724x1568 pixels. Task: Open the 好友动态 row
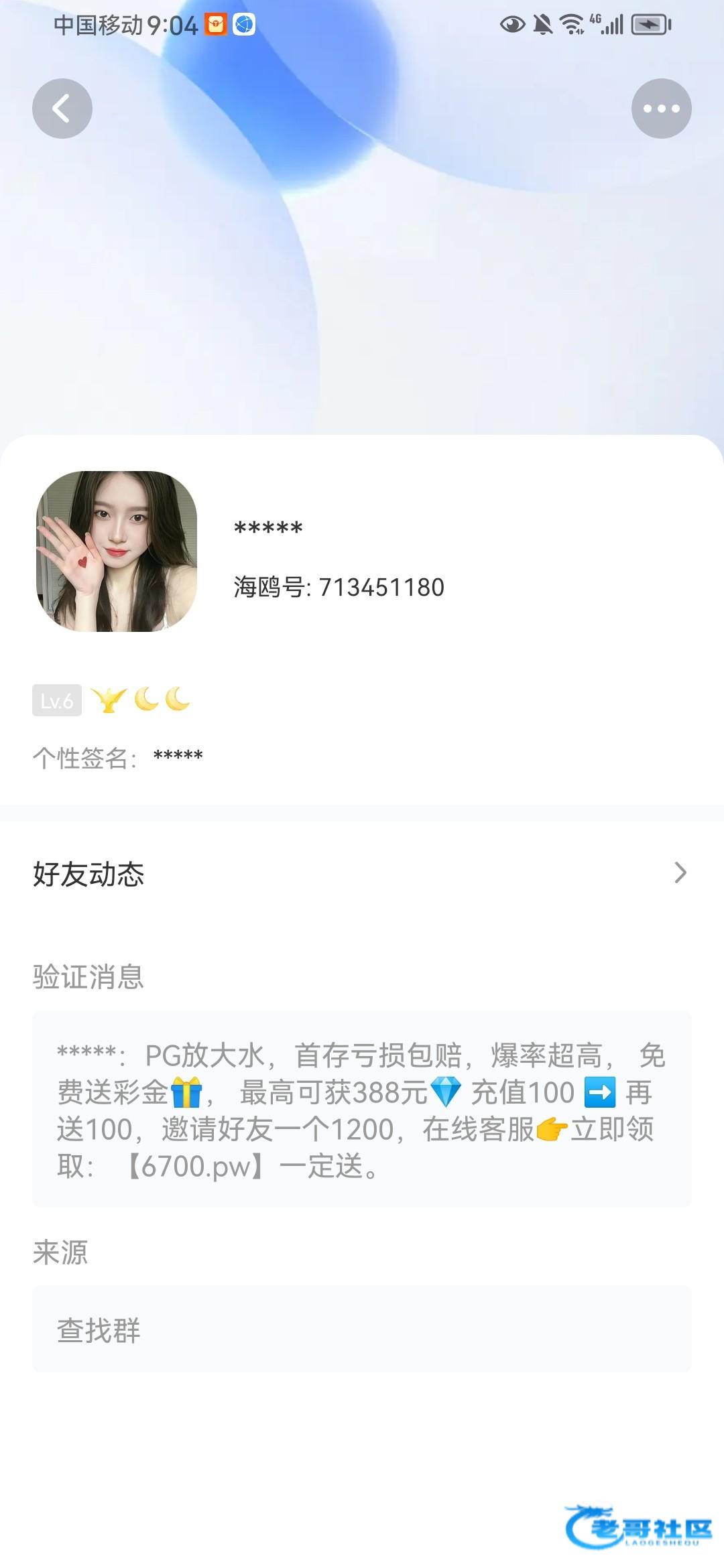[362, 873]
